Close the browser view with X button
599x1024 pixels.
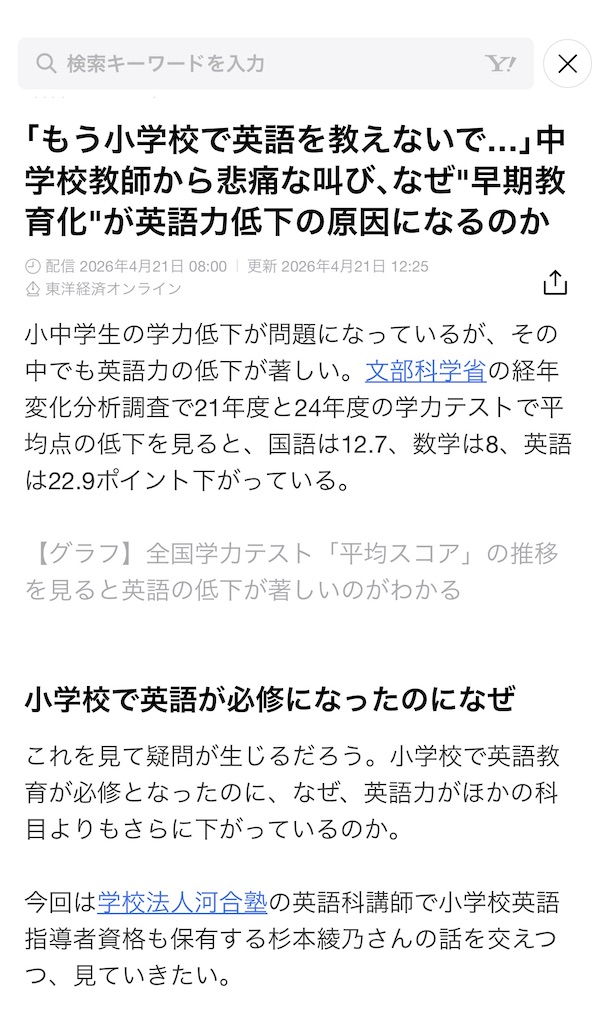[567, 64]
